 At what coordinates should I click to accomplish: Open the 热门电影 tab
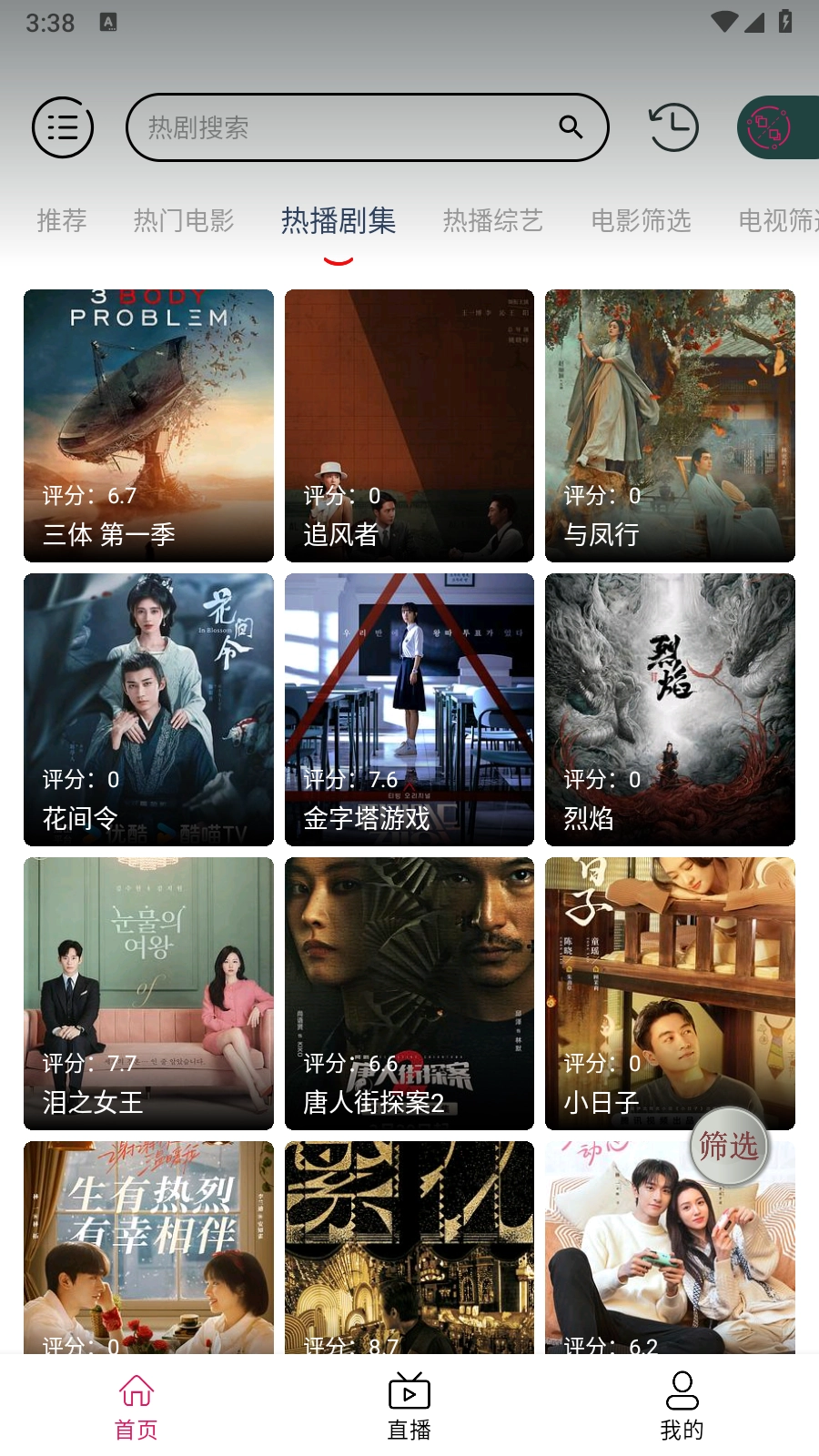point(185,221)
